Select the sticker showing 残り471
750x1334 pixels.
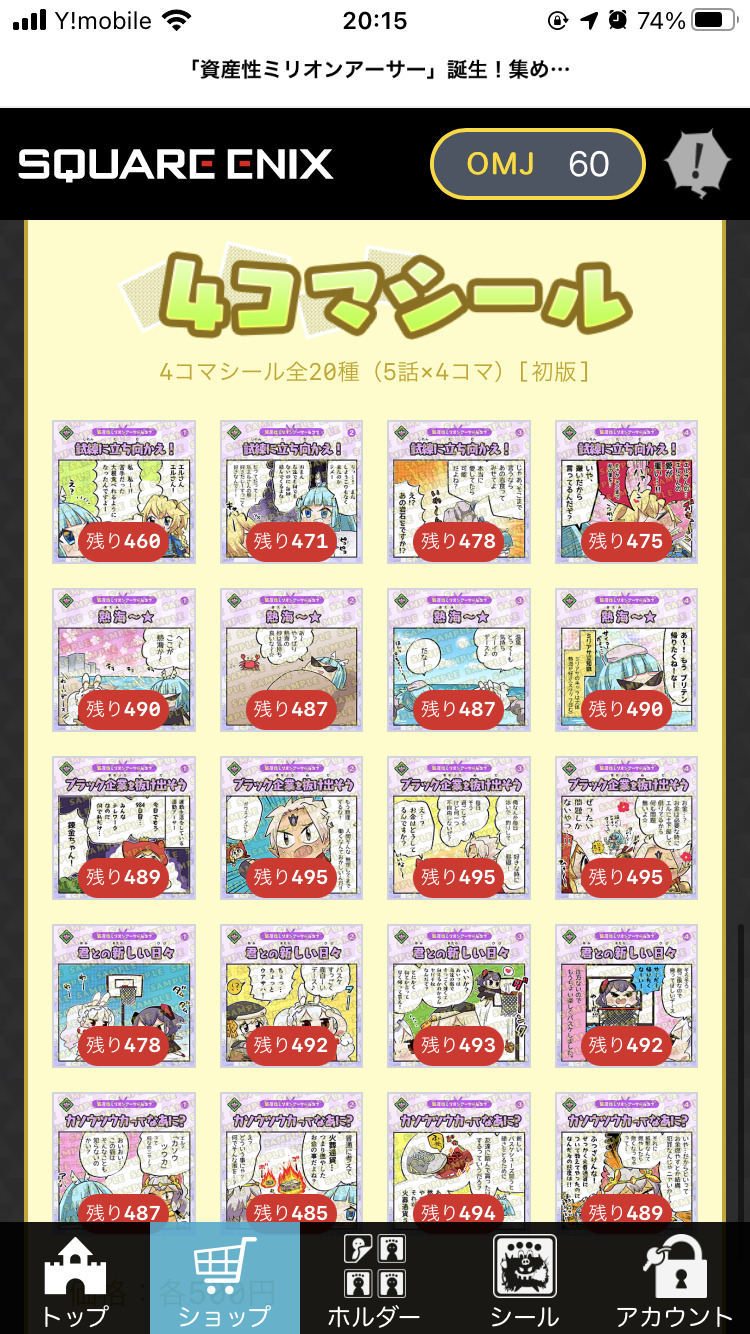coord(291,492)
